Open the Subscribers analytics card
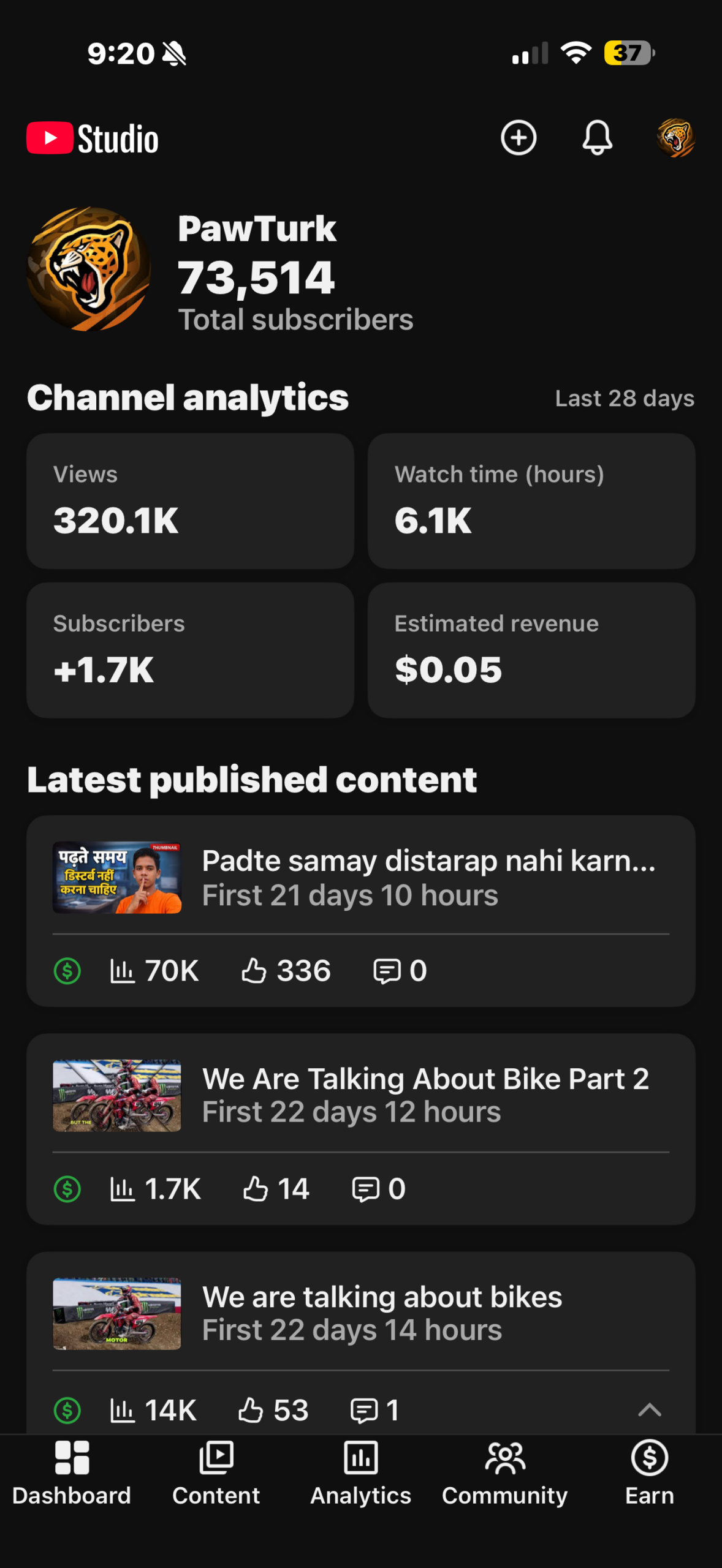Screen dimensions: 722x1568 [190, 650]
